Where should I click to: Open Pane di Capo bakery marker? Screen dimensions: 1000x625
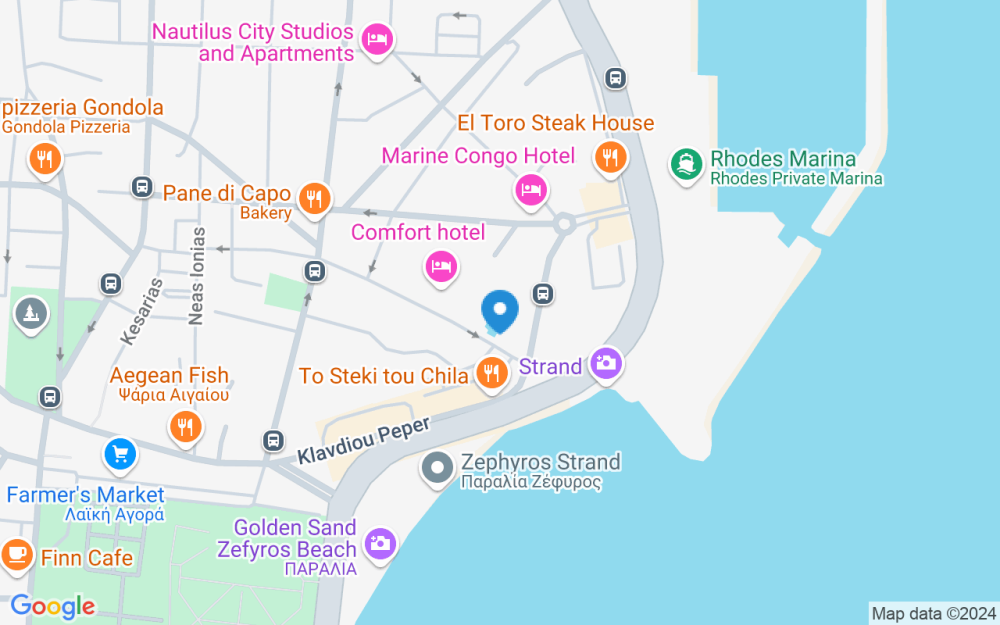point(314,197)
